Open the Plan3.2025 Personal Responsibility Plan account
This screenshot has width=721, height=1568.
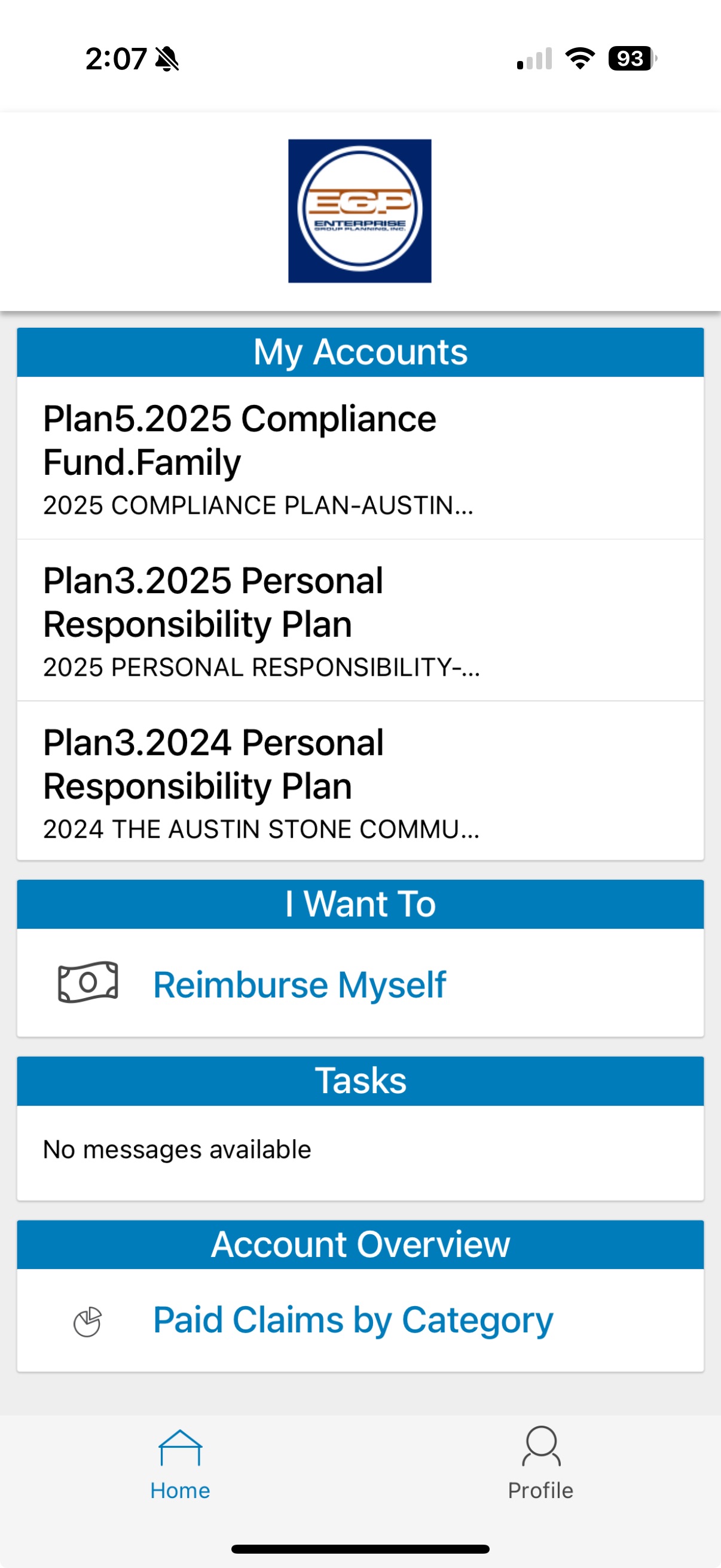[360, 620]
